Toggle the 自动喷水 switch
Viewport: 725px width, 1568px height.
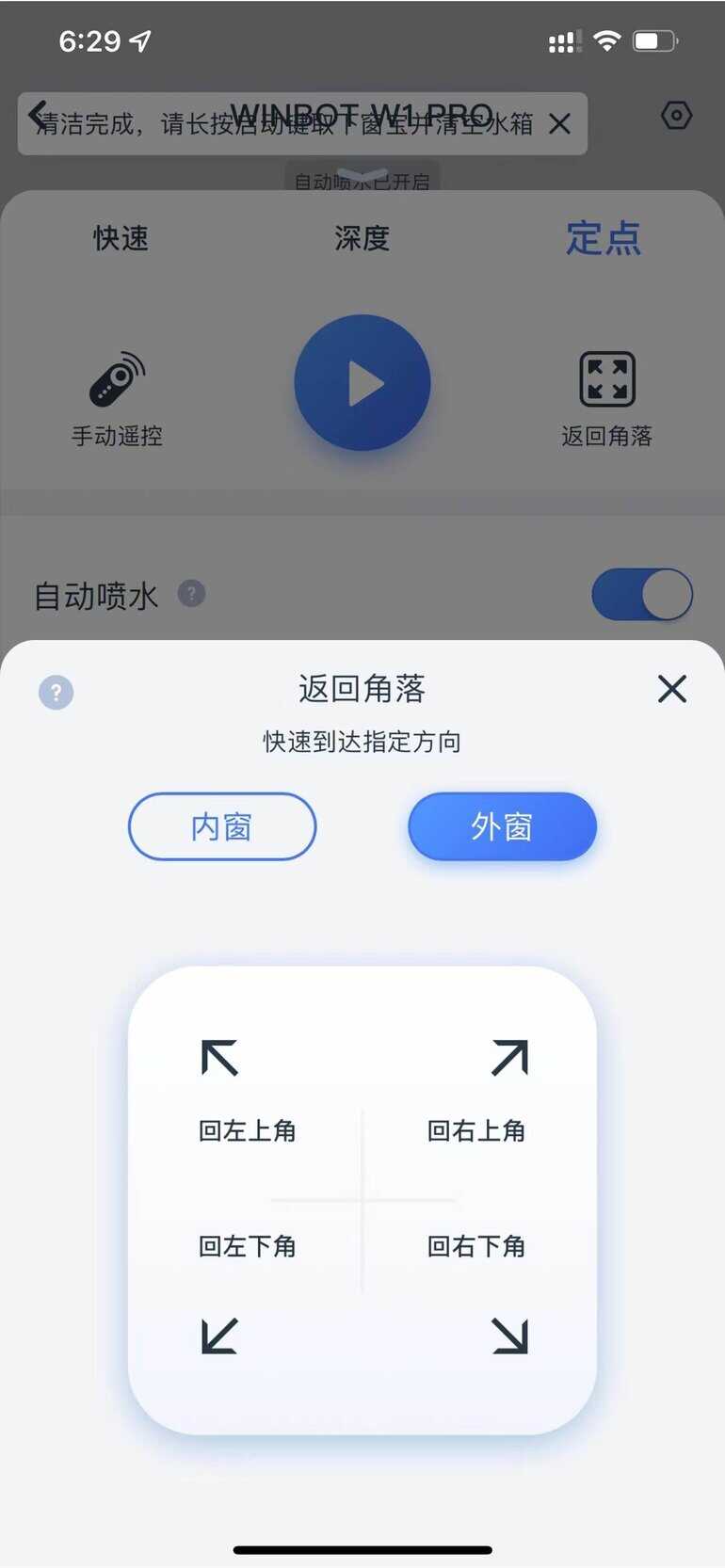click(642, 595)
